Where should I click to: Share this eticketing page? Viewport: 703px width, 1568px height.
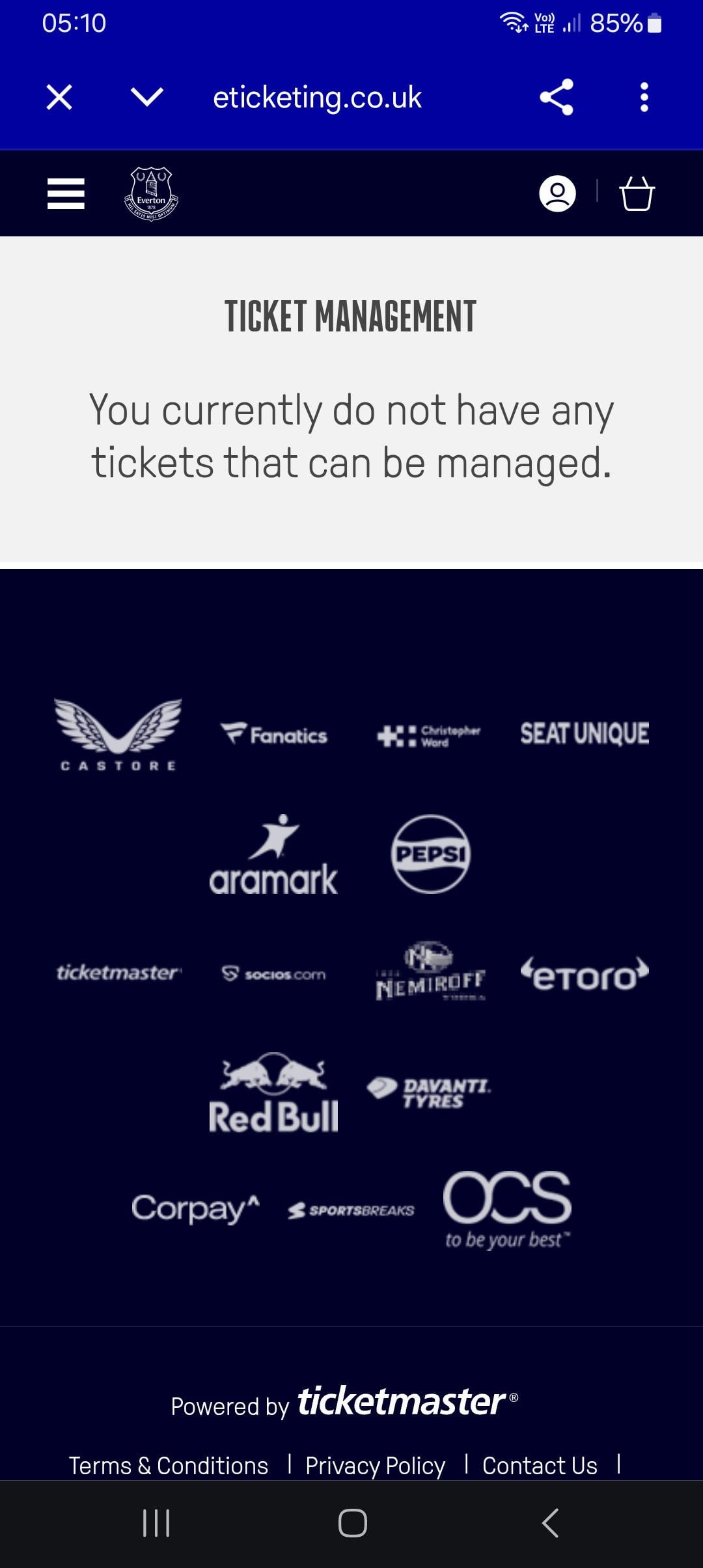coord(557,98)
